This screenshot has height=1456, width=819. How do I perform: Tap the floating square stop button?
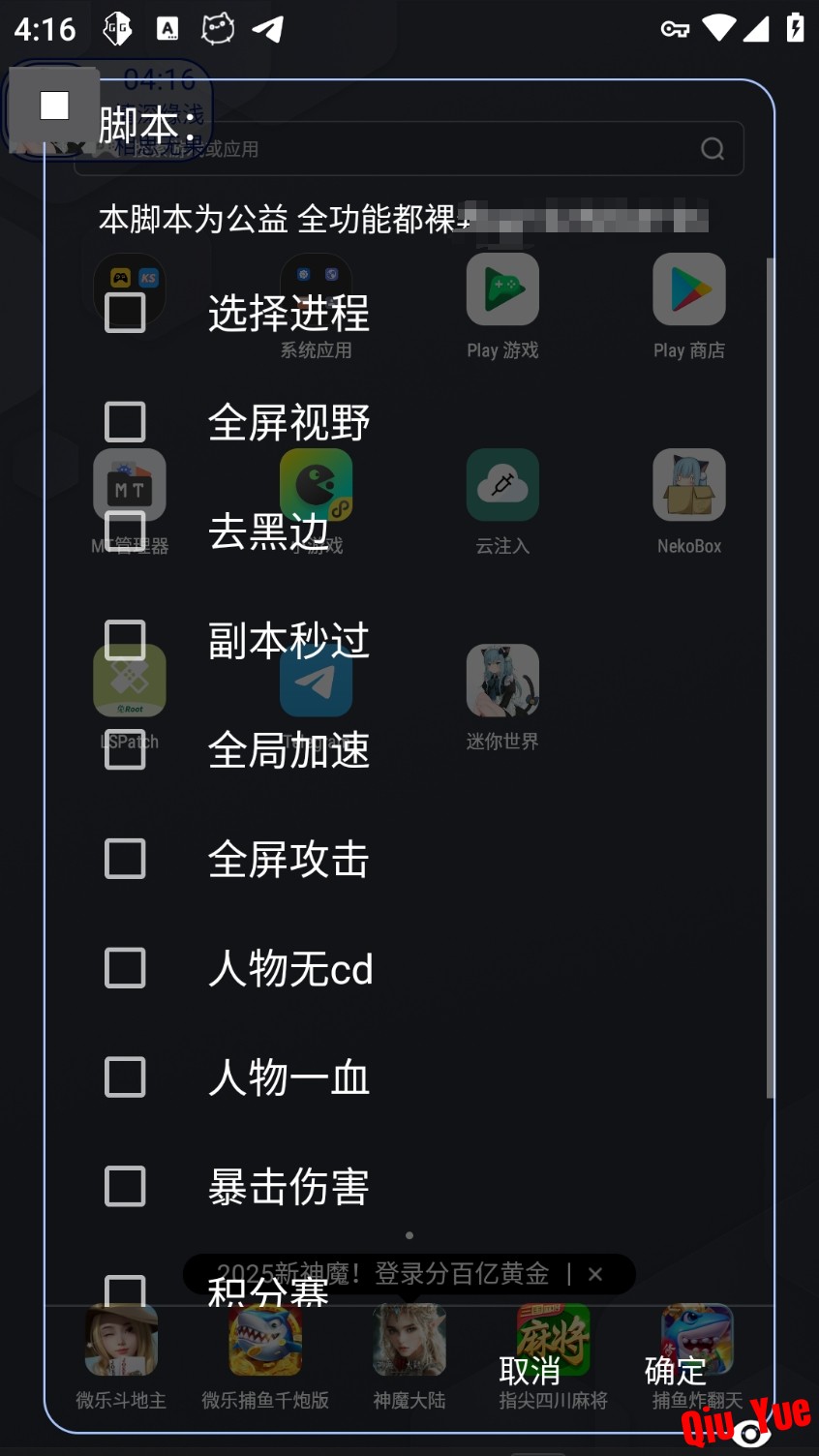[54, 106]
